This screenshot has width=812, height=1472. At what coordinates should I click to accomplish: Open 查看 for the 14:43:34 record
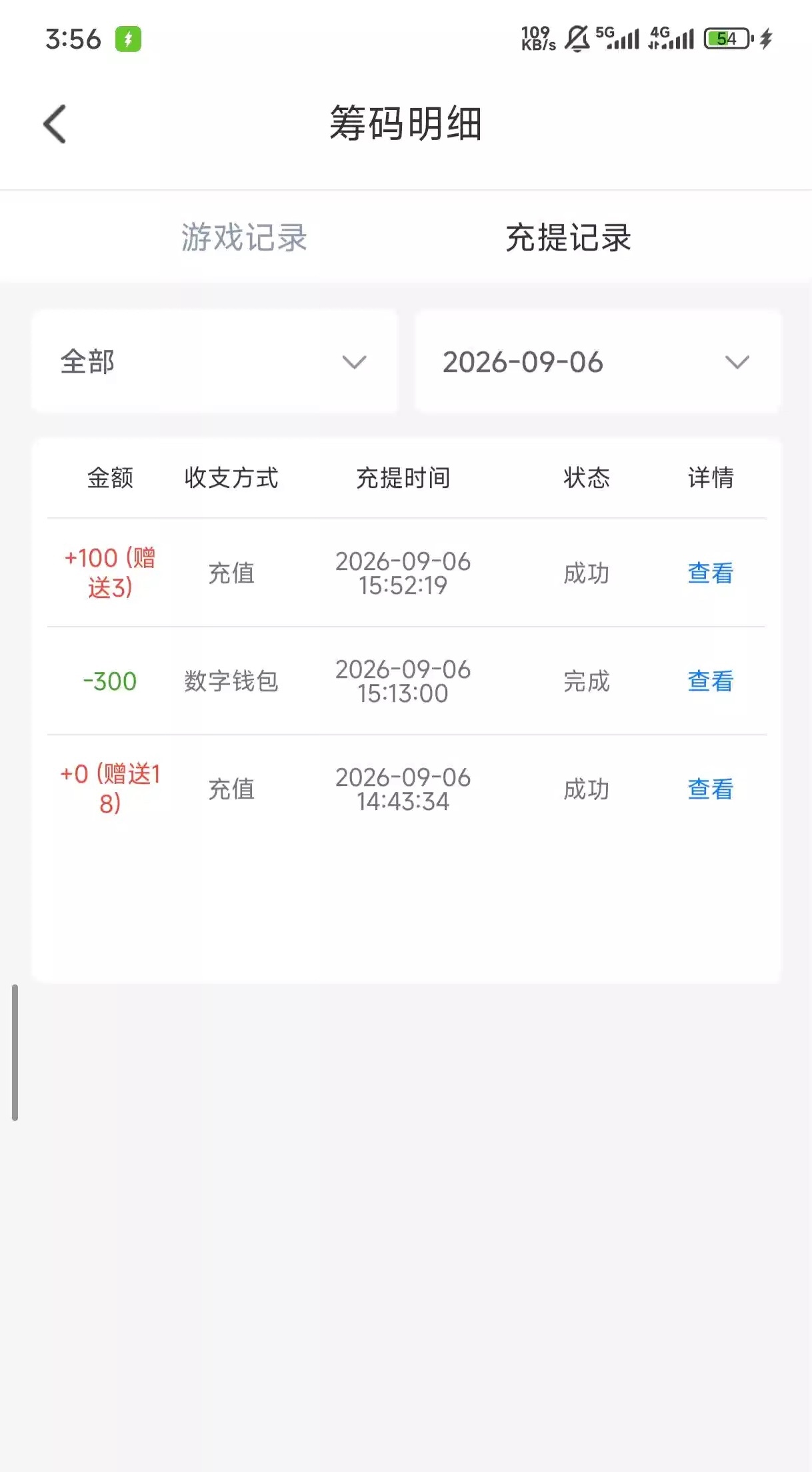[x=711, y=789]
